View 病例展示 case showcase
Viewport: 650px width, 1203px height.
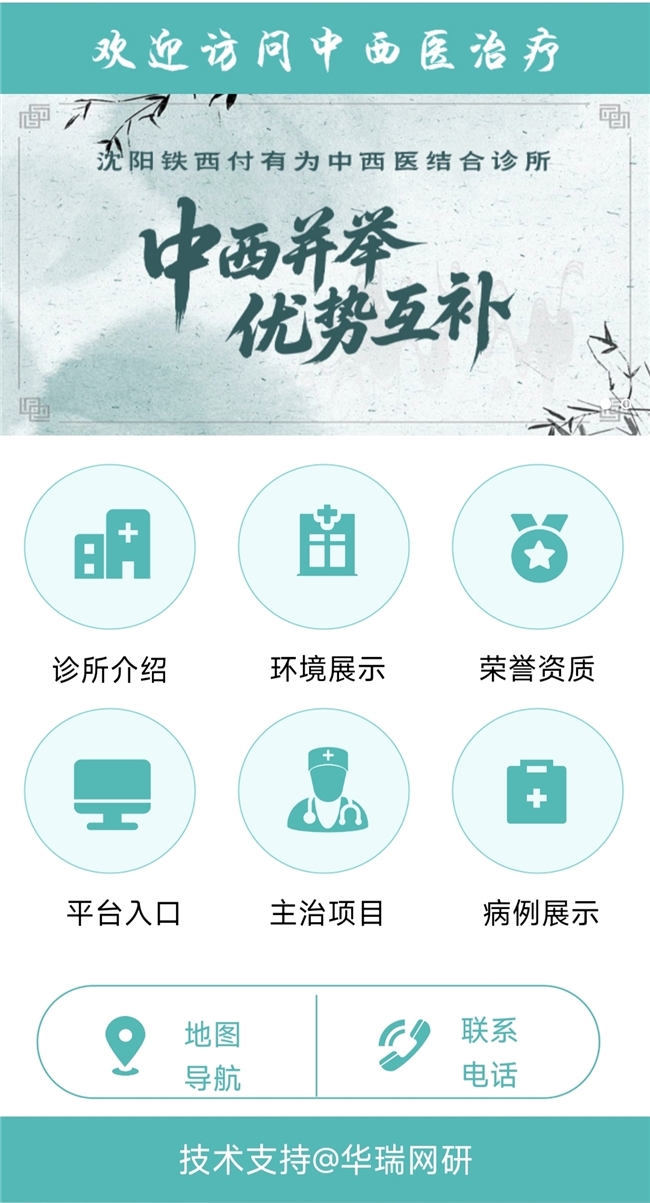(x=538, y=791)
